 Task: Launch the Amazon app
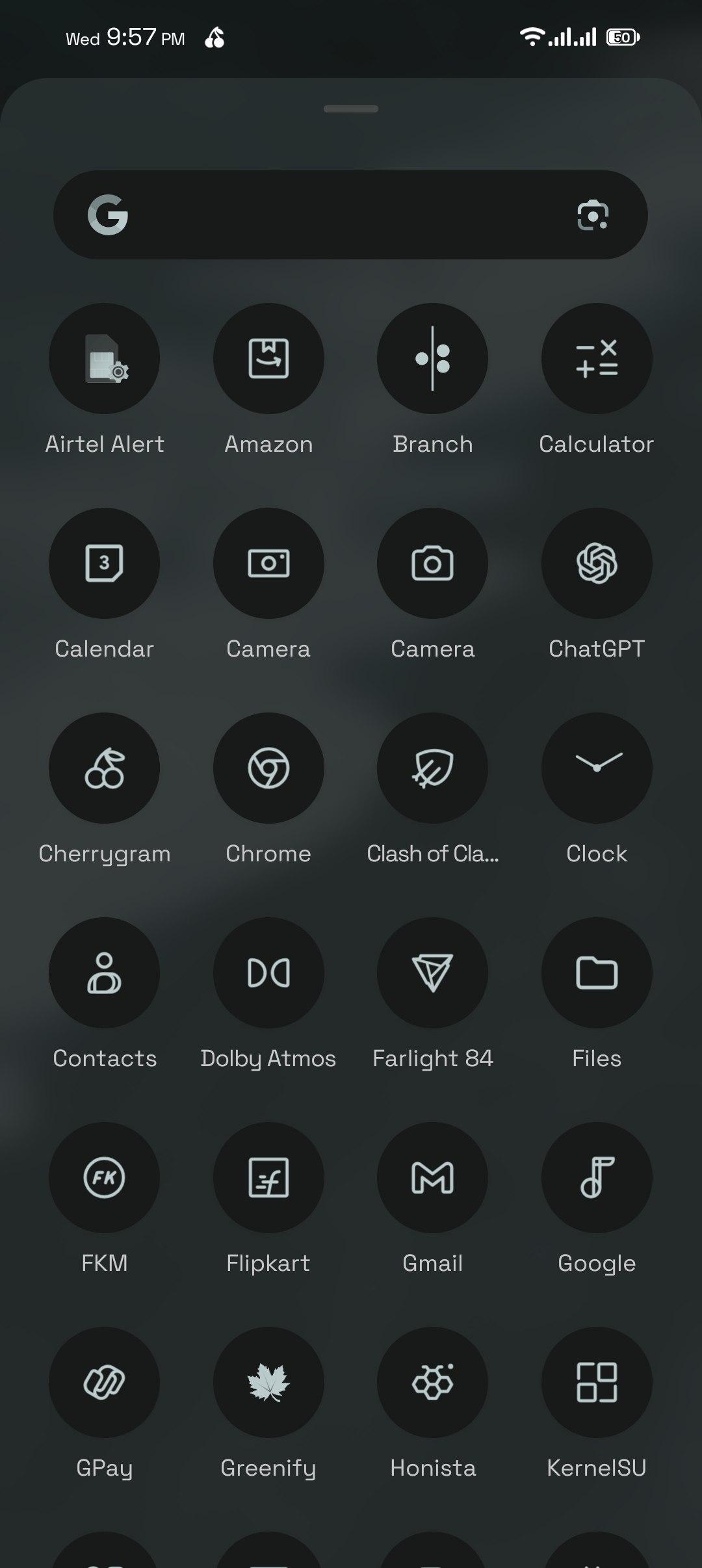[x=268, y=358]
